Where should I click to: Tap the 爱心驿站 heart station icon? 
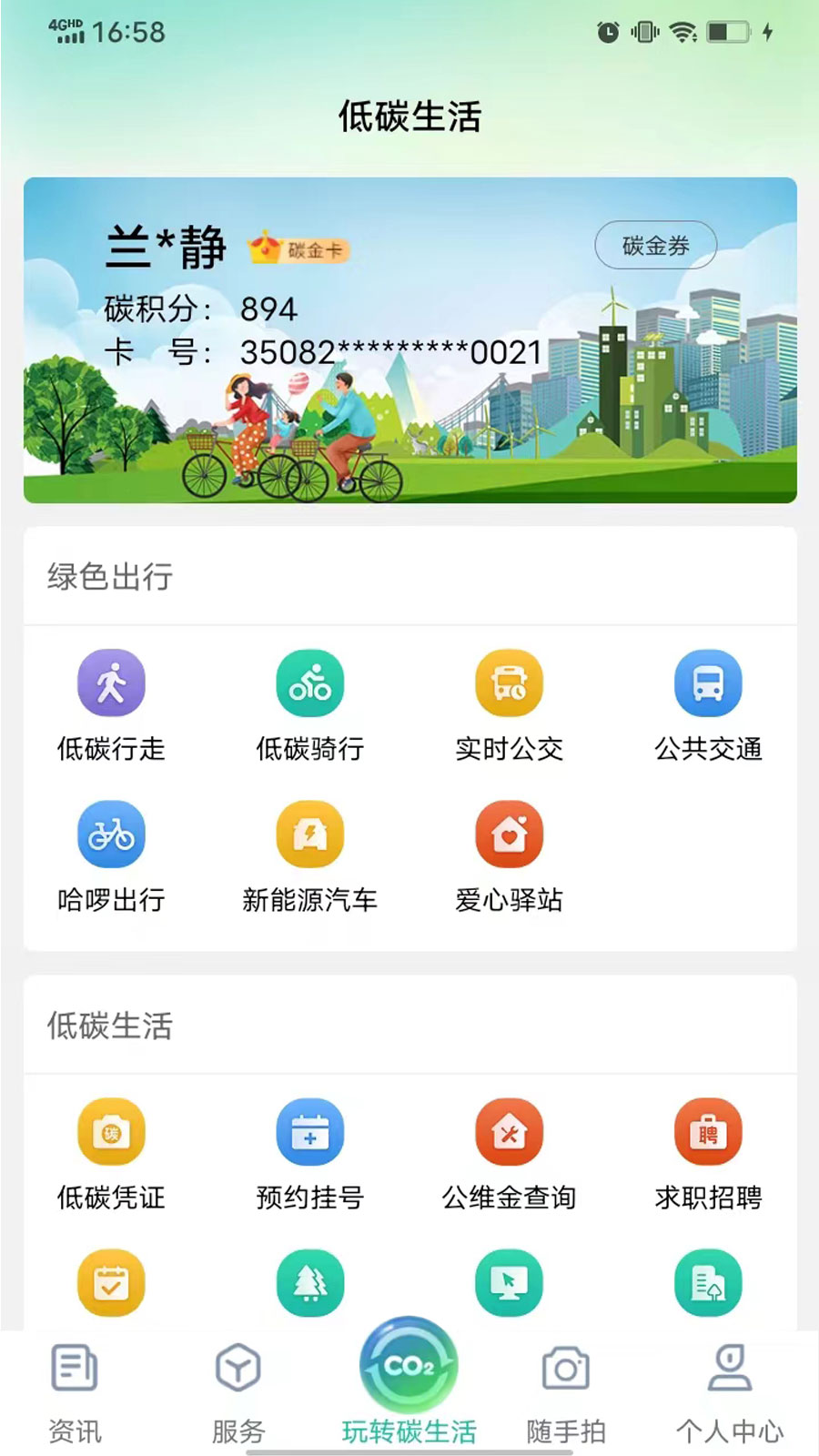coord(510,833)
